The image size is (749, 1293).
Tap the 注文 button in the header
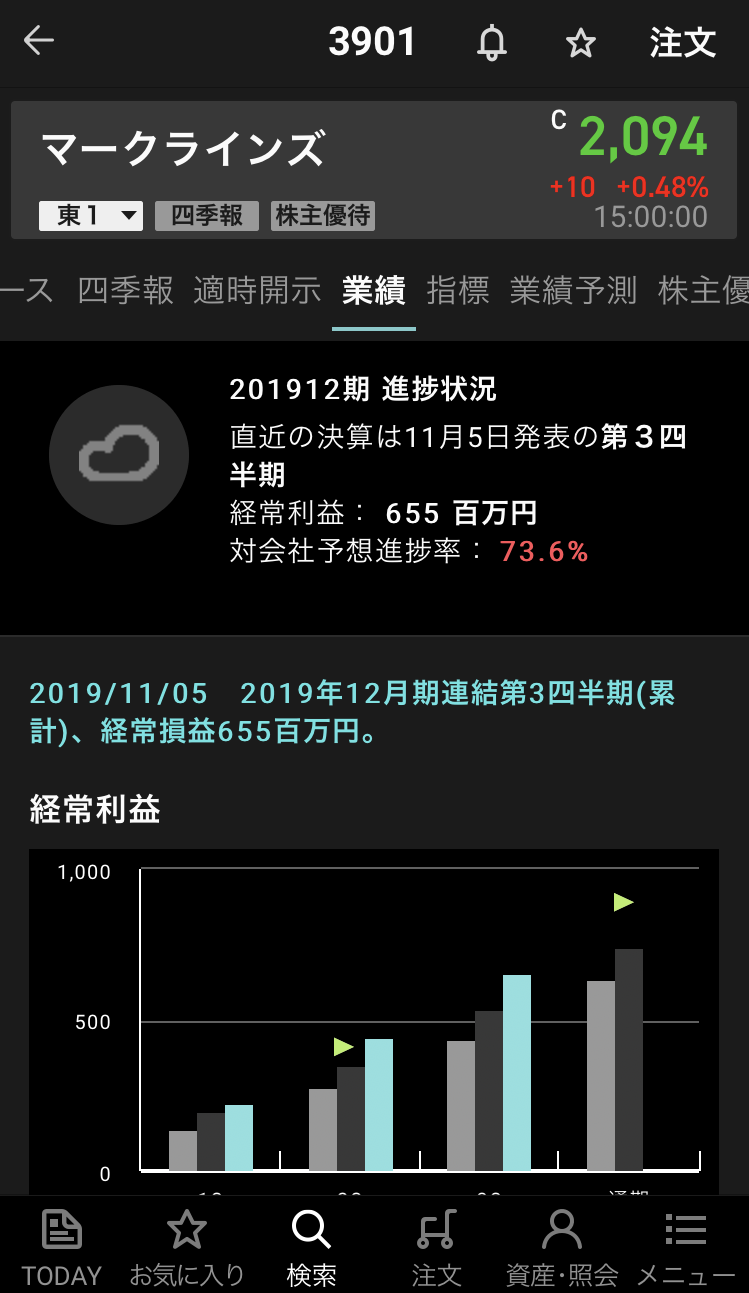[x=683, y=43]
